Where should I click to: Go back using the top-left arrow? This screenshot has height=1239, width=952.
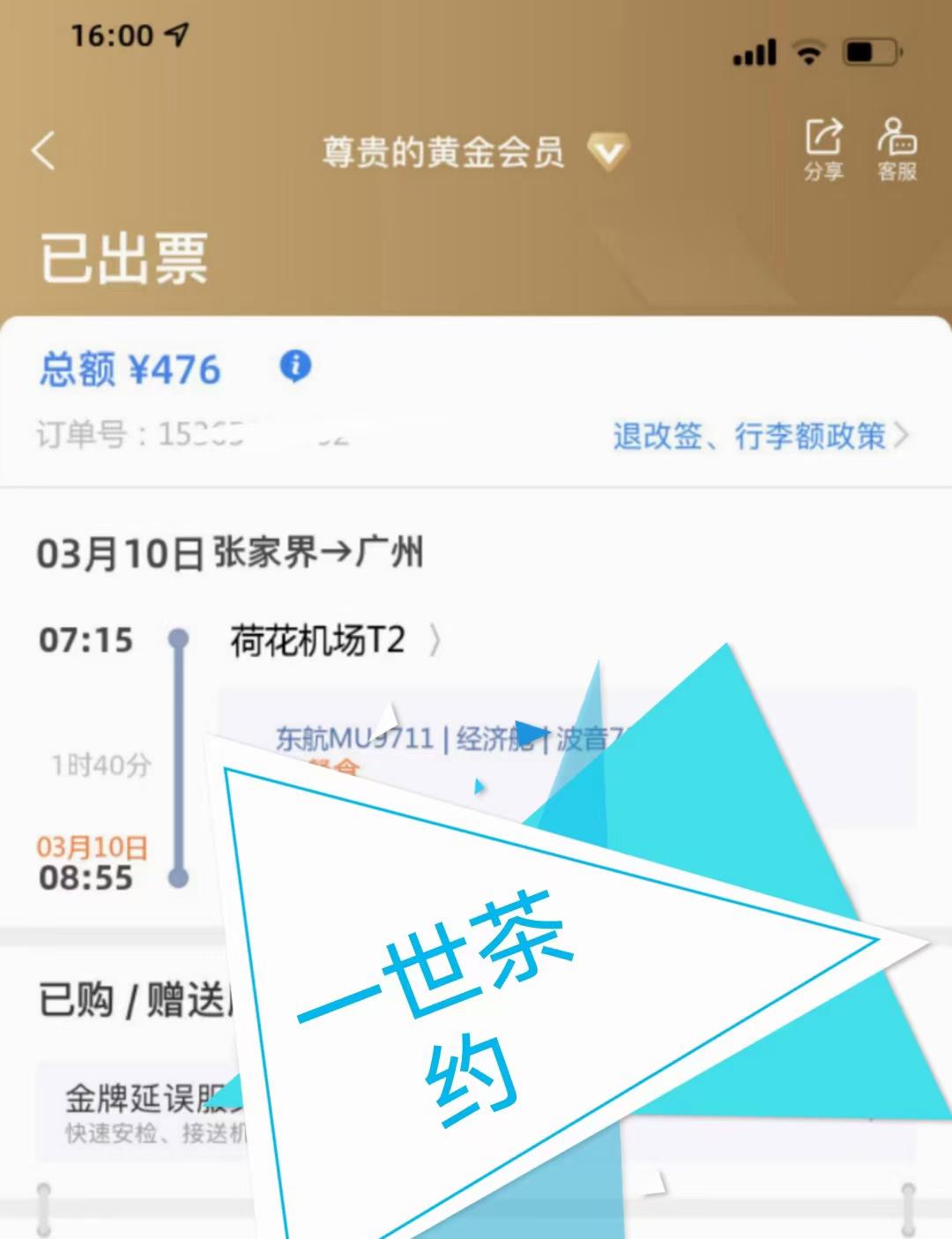pos(44,151)
